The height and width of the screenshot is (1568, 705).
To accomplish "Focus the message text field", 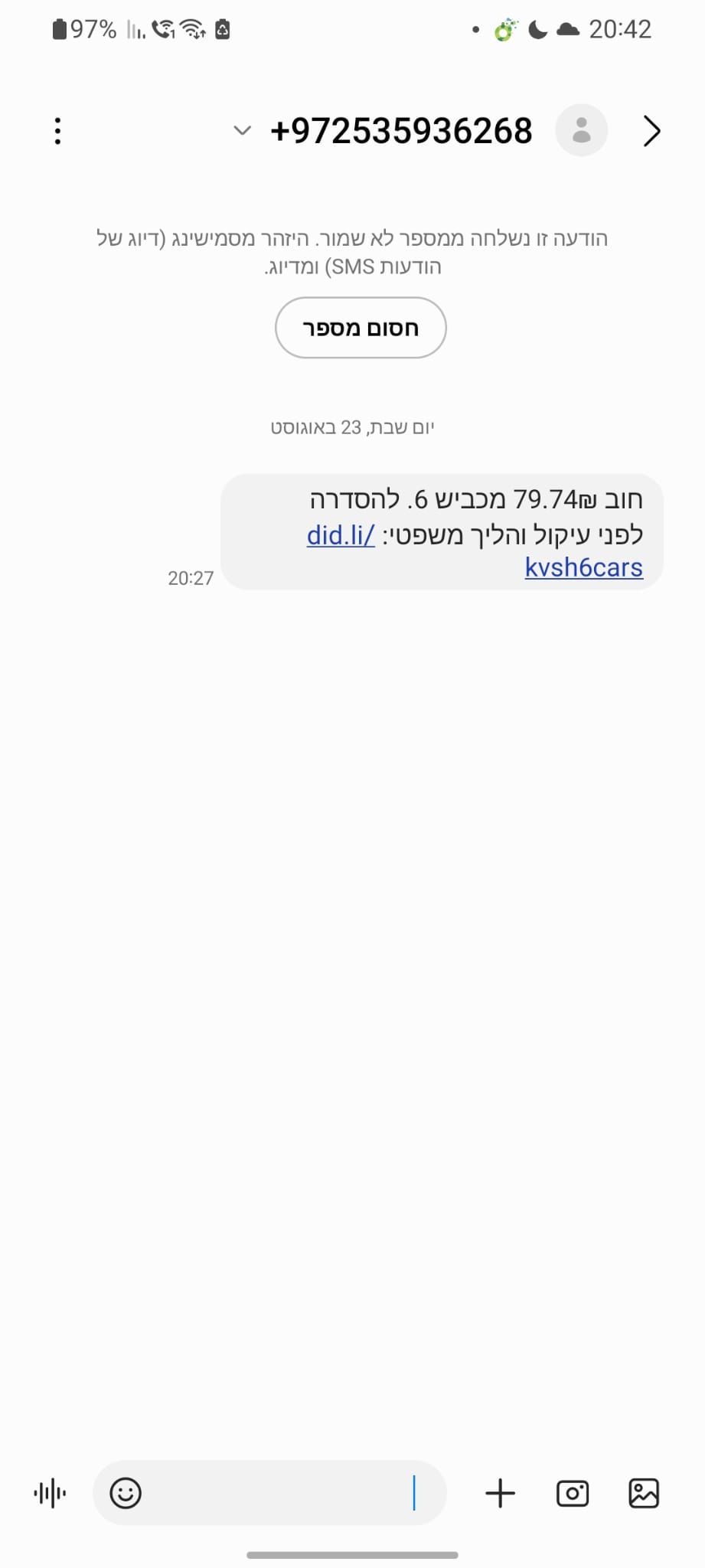I will click(x=291, y=1493).
